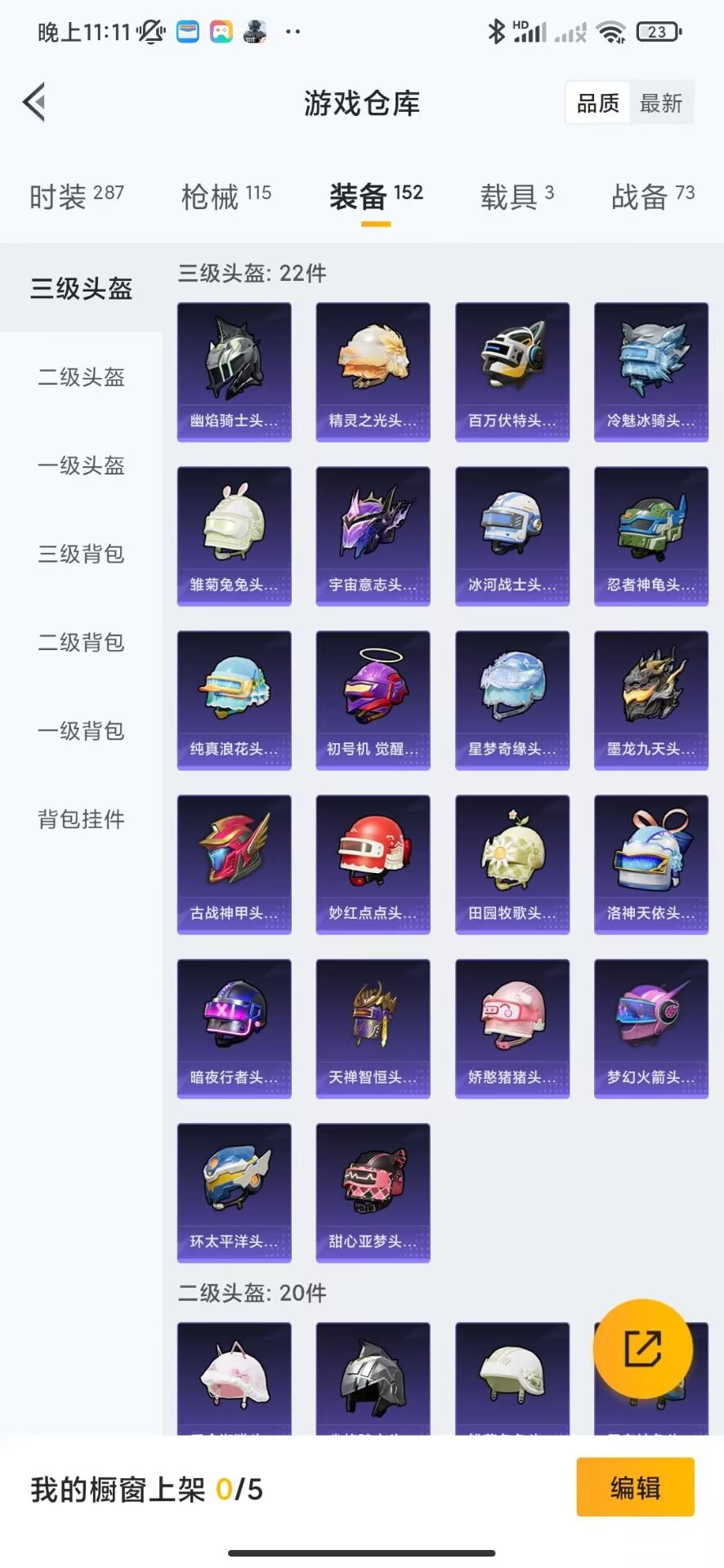Select 二级头盔 in the sidebar
The image size is (724, 1568).
(x=81, y=376)
